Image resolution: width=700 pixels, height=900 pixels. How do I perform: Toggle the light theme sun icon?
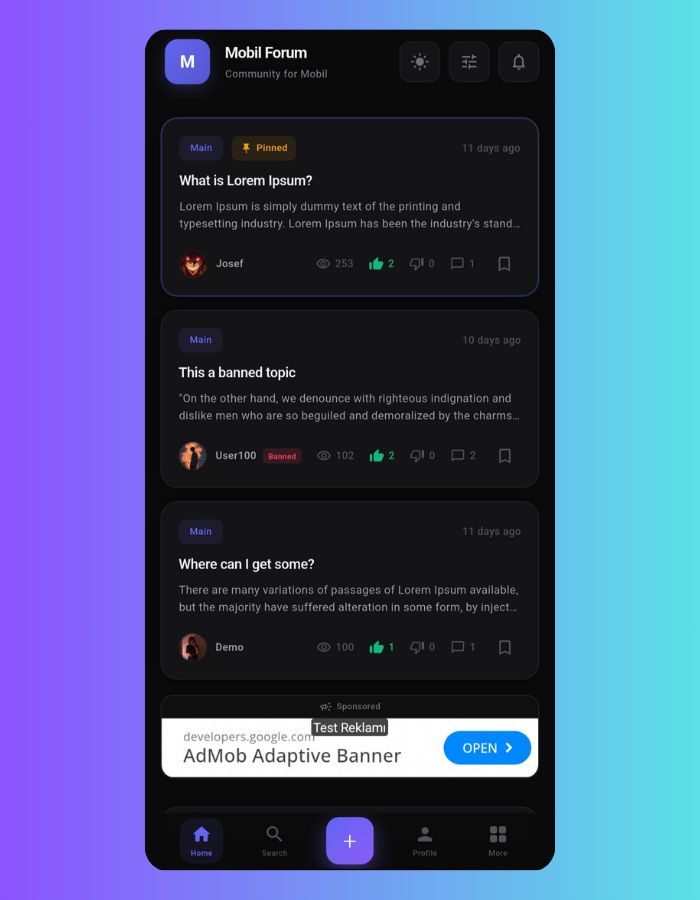(x=419, y=62)
